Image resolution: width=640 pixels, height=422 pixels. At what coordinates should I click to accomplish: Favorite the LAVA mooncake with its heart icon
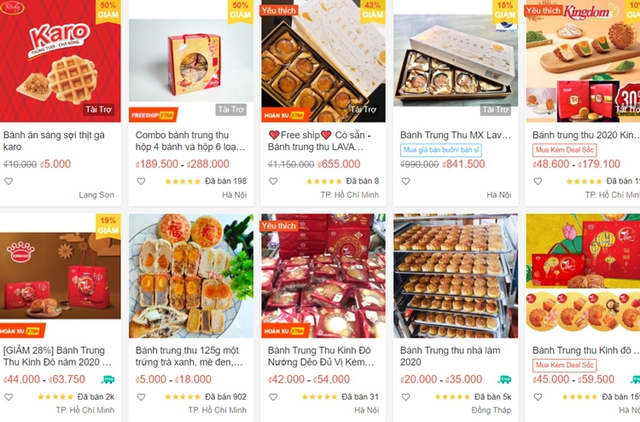[273, 181]
